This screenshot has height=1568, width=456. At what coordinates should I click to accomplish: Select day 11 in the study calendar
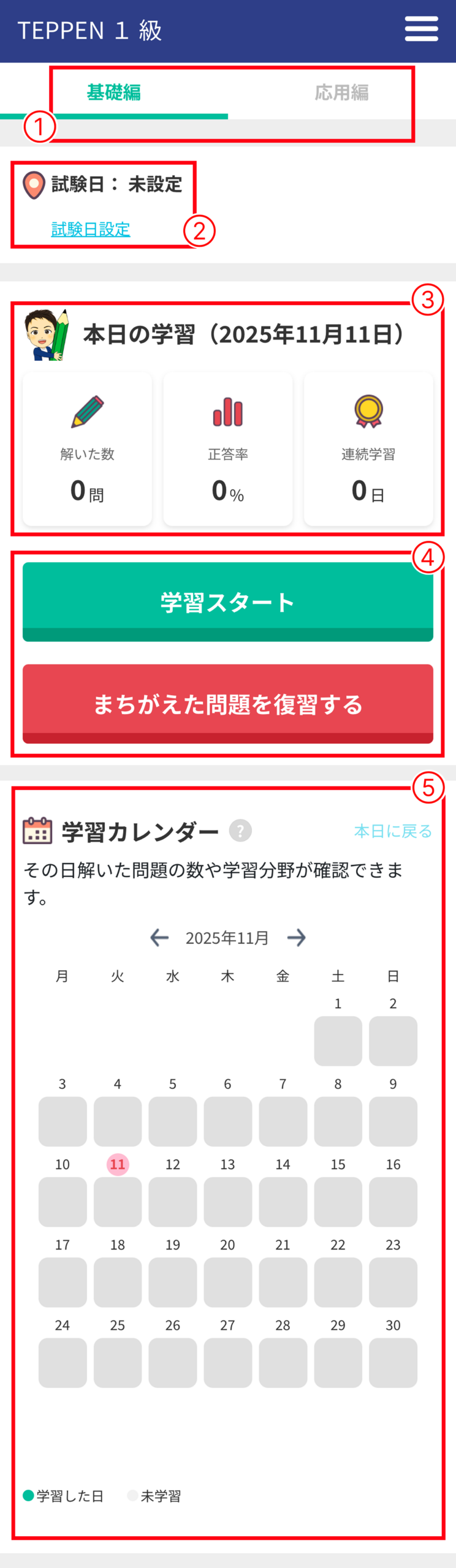(x=118, y=1200)
